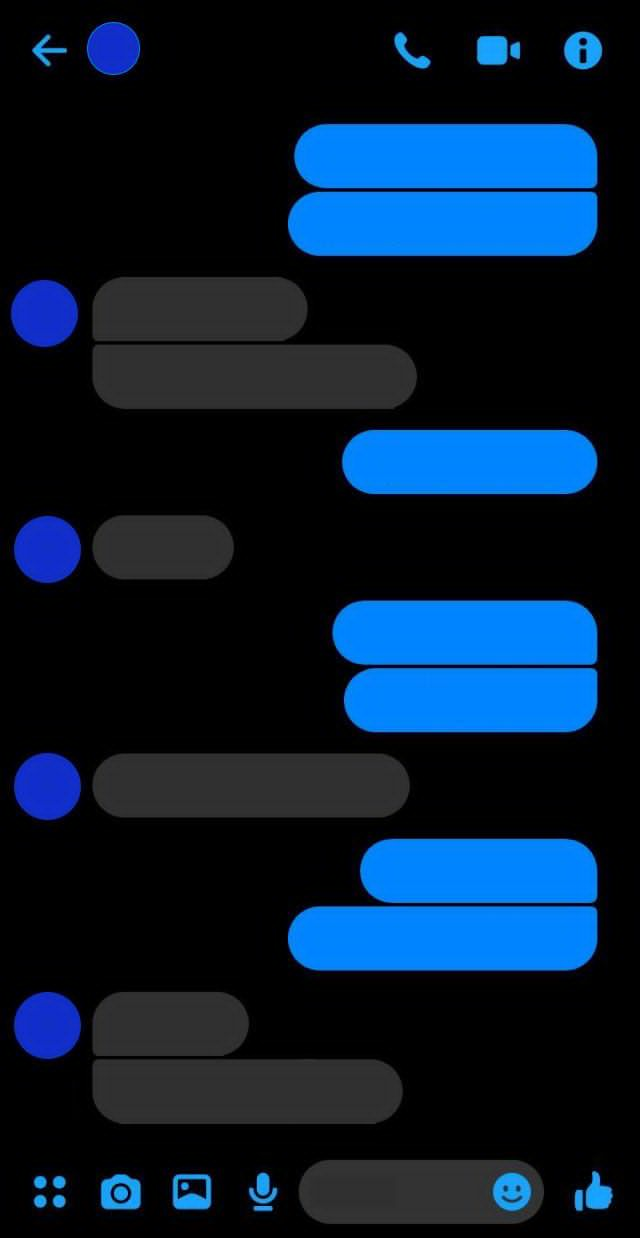The width and height of the screenshot is (640, 1238).
Task: Start a voice call
Action: point(412,50)
